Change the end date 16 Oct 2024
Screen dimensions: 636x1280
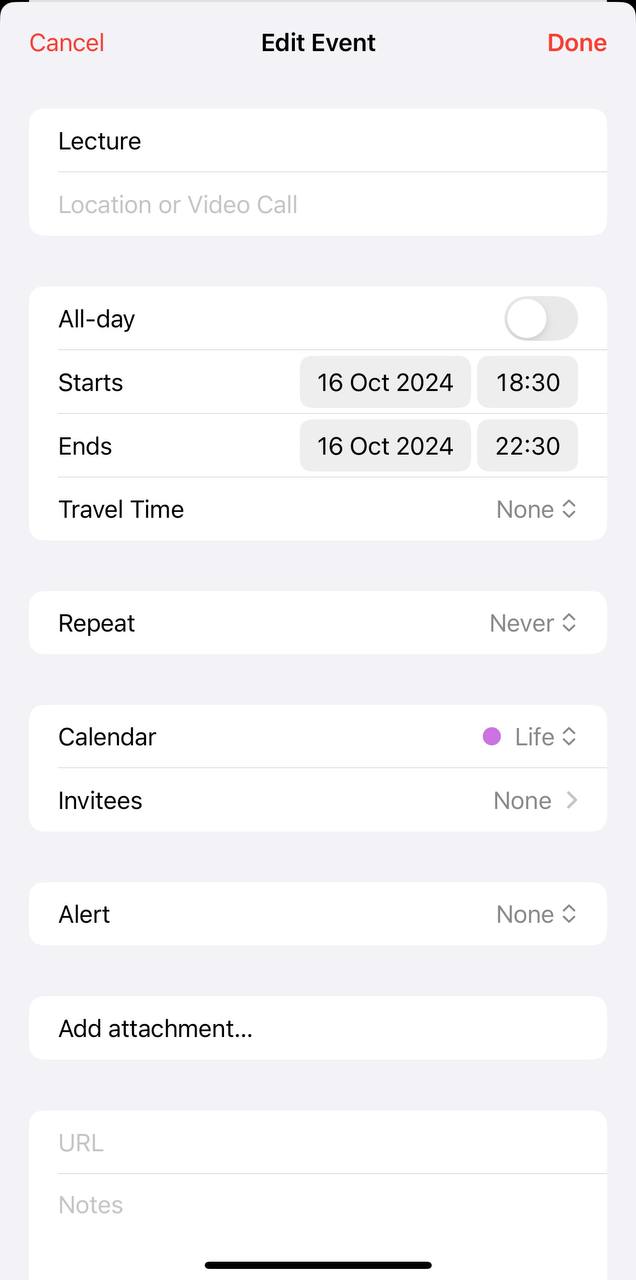tap(385, 446)
